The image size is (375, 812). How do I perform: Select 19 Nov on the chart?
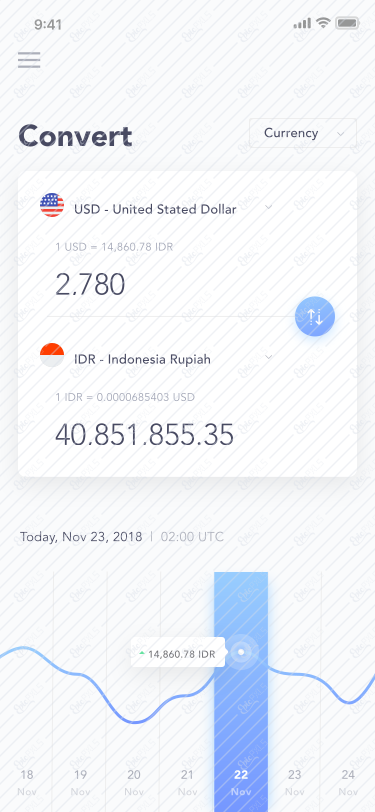coord(80,782)
